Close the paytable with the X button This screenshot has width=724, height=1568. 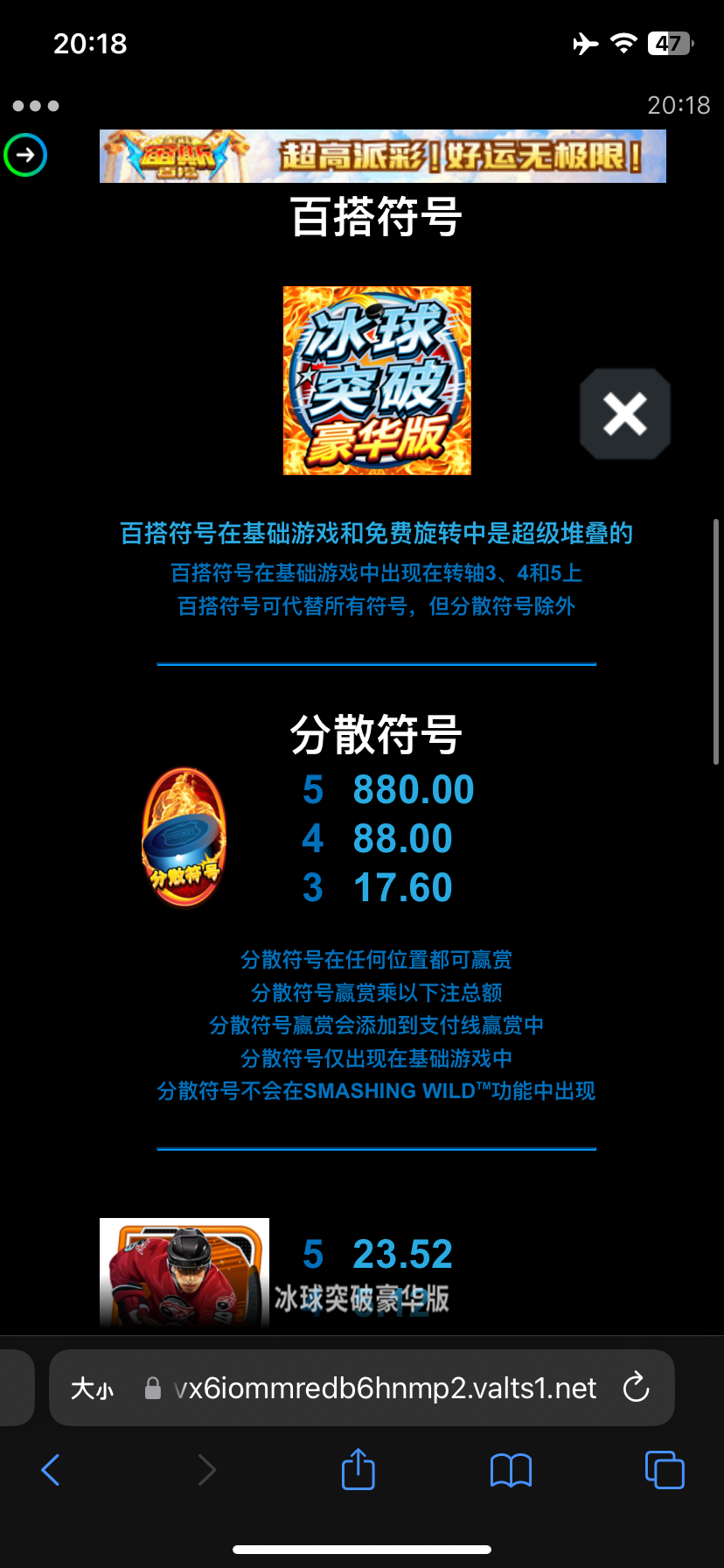[x=625, y=414]
